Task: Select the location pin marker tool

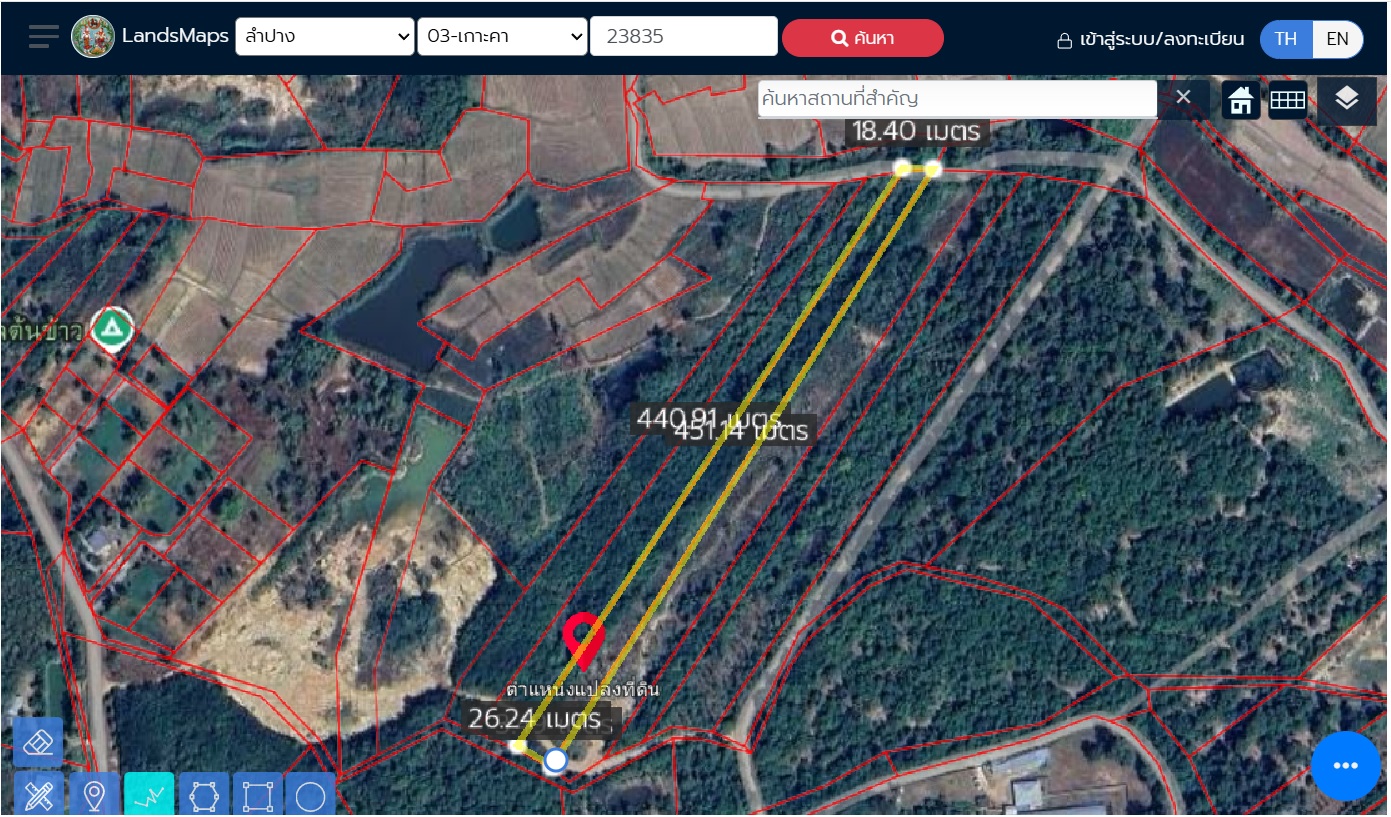Action: 94,796
